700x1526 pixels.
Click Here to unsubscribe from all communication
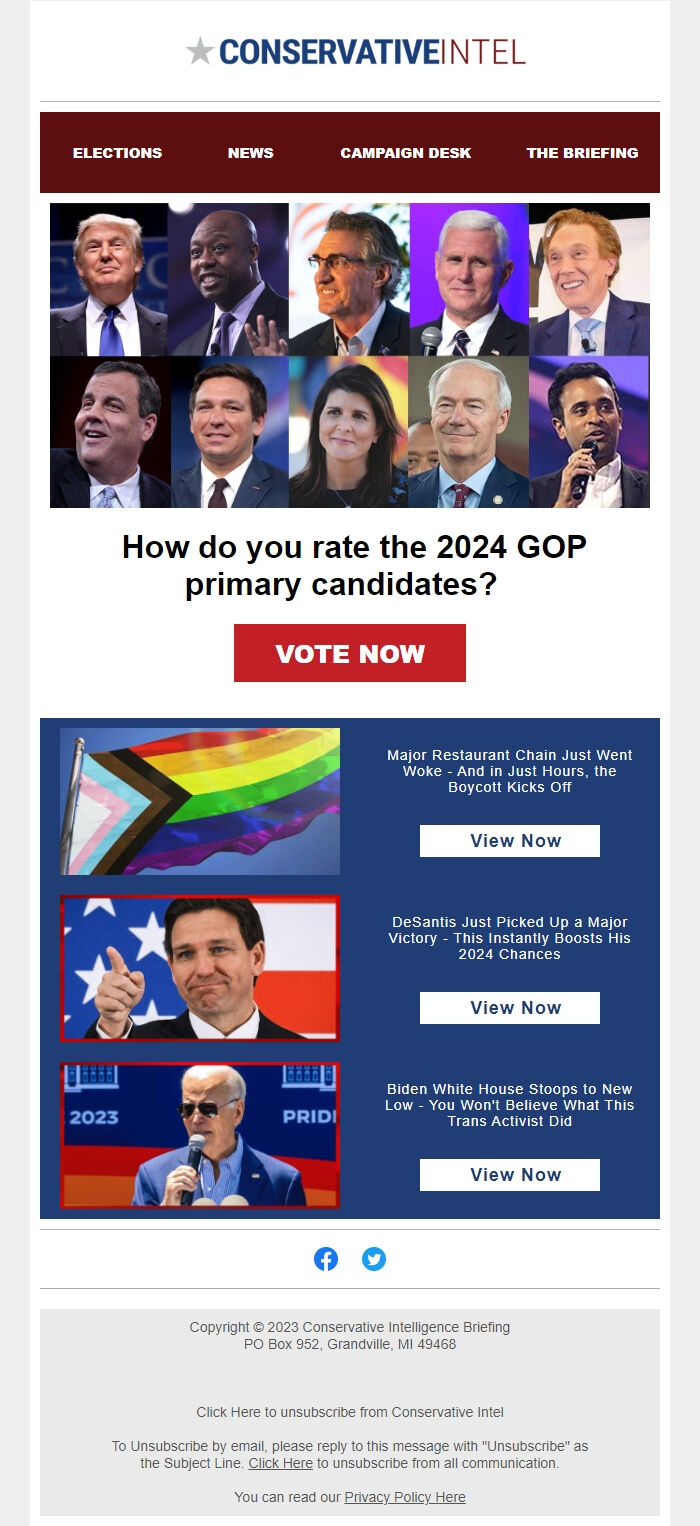(x=280, y=1463)
